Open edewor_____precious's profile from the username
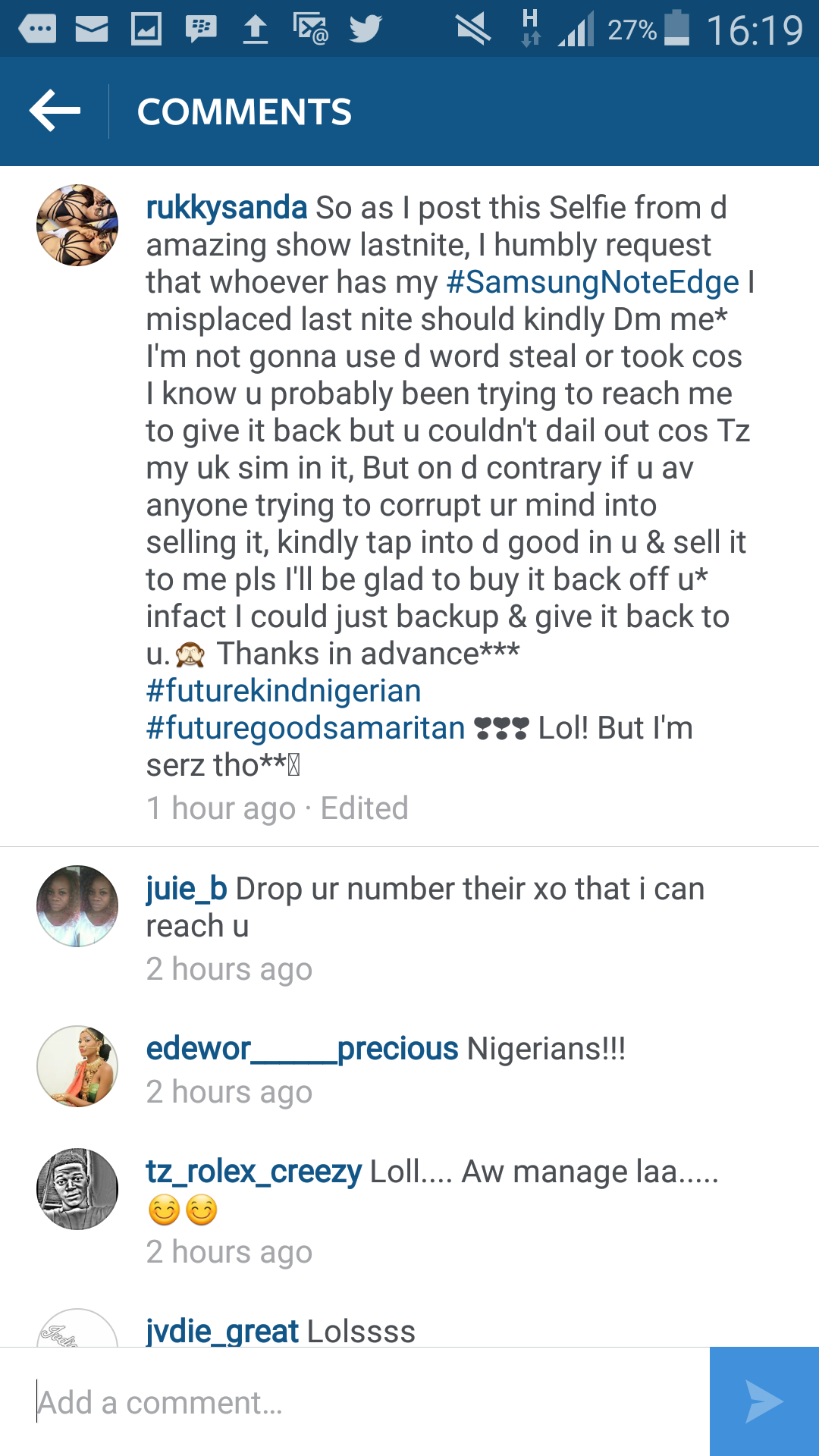The width and height of the screenshot is (819, 1456). tap(302, 1049)
